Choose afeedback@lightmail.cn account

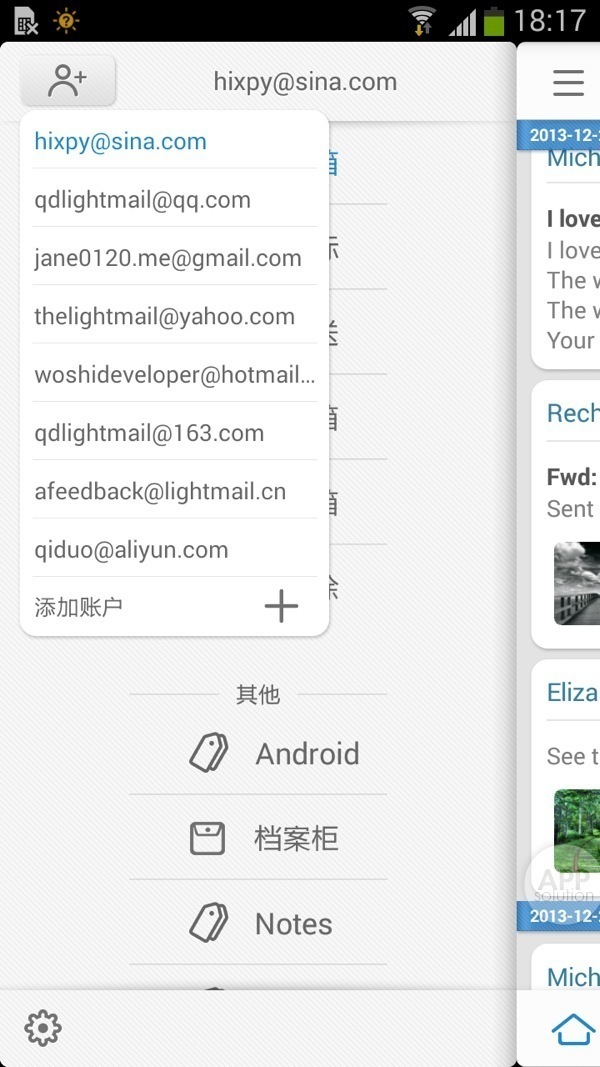160,491
